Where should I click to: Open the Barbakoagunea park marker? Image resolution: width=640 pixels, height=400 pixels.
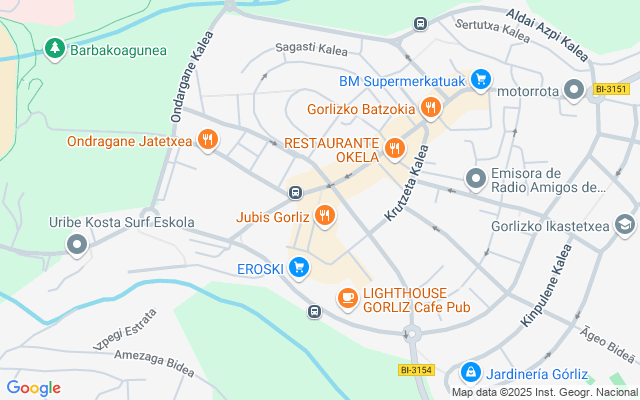click(55, 47)
